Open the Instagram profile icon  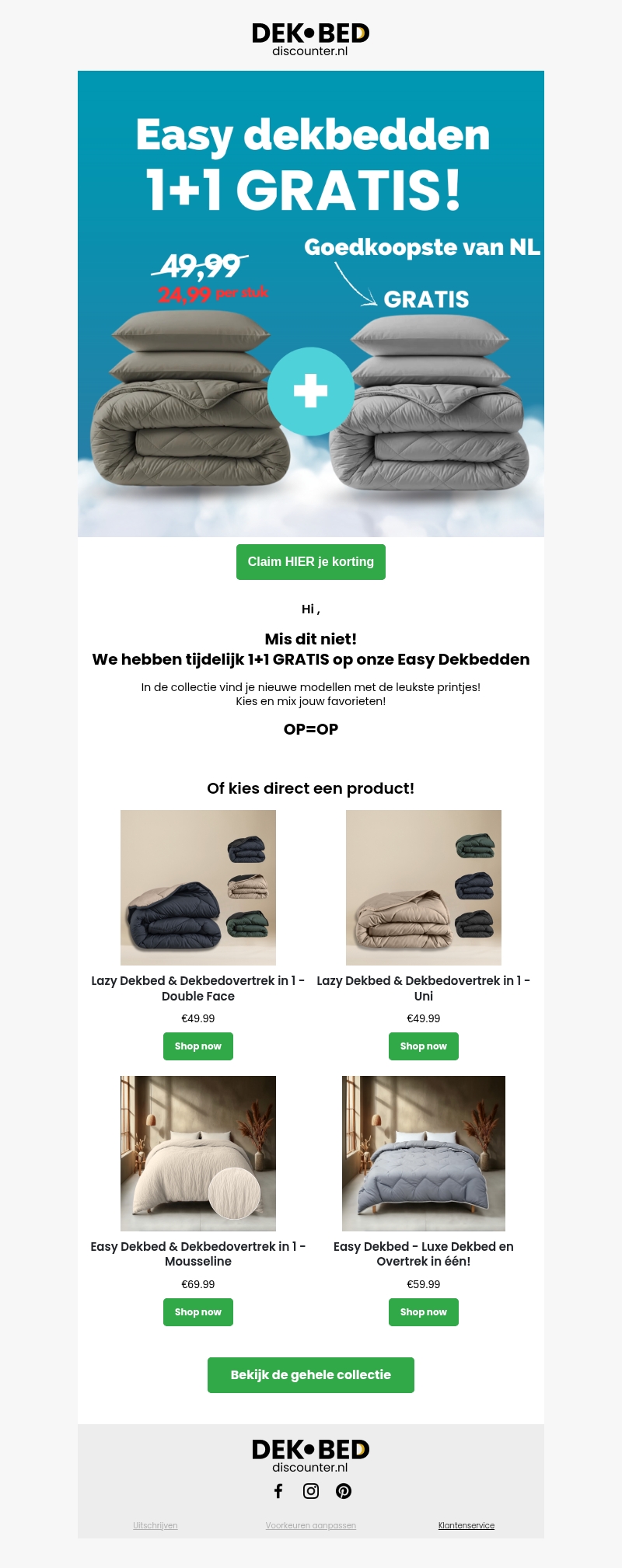pos(311,1490)
